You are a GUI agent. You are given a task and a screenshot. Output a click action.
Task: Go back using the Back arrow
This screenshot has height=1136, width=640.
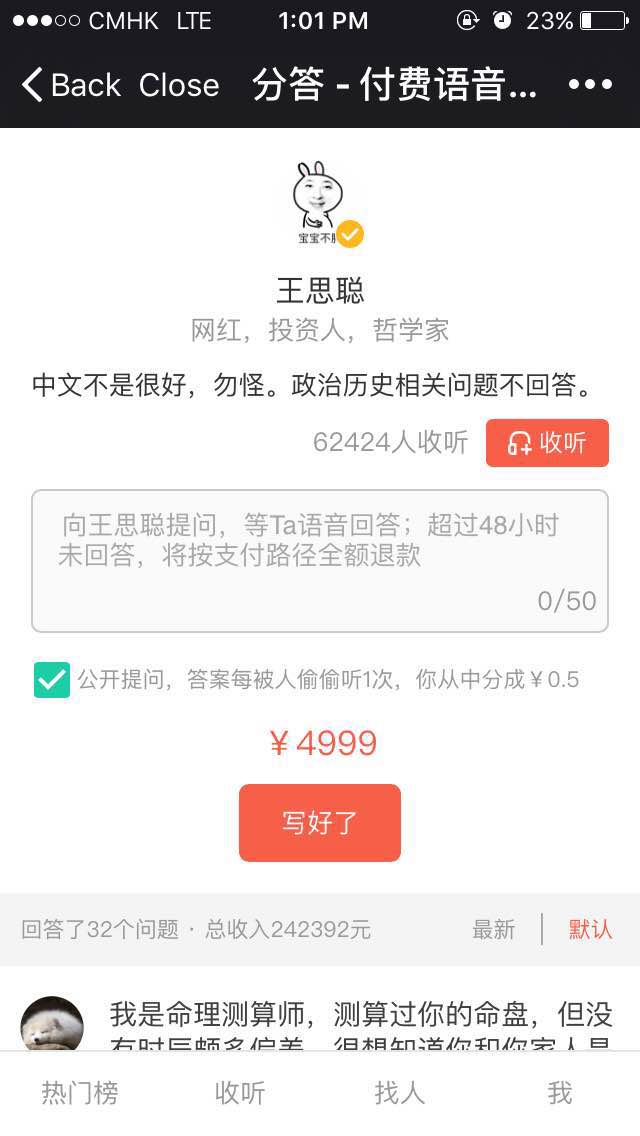pyautogui.click(x=70, y=85)
